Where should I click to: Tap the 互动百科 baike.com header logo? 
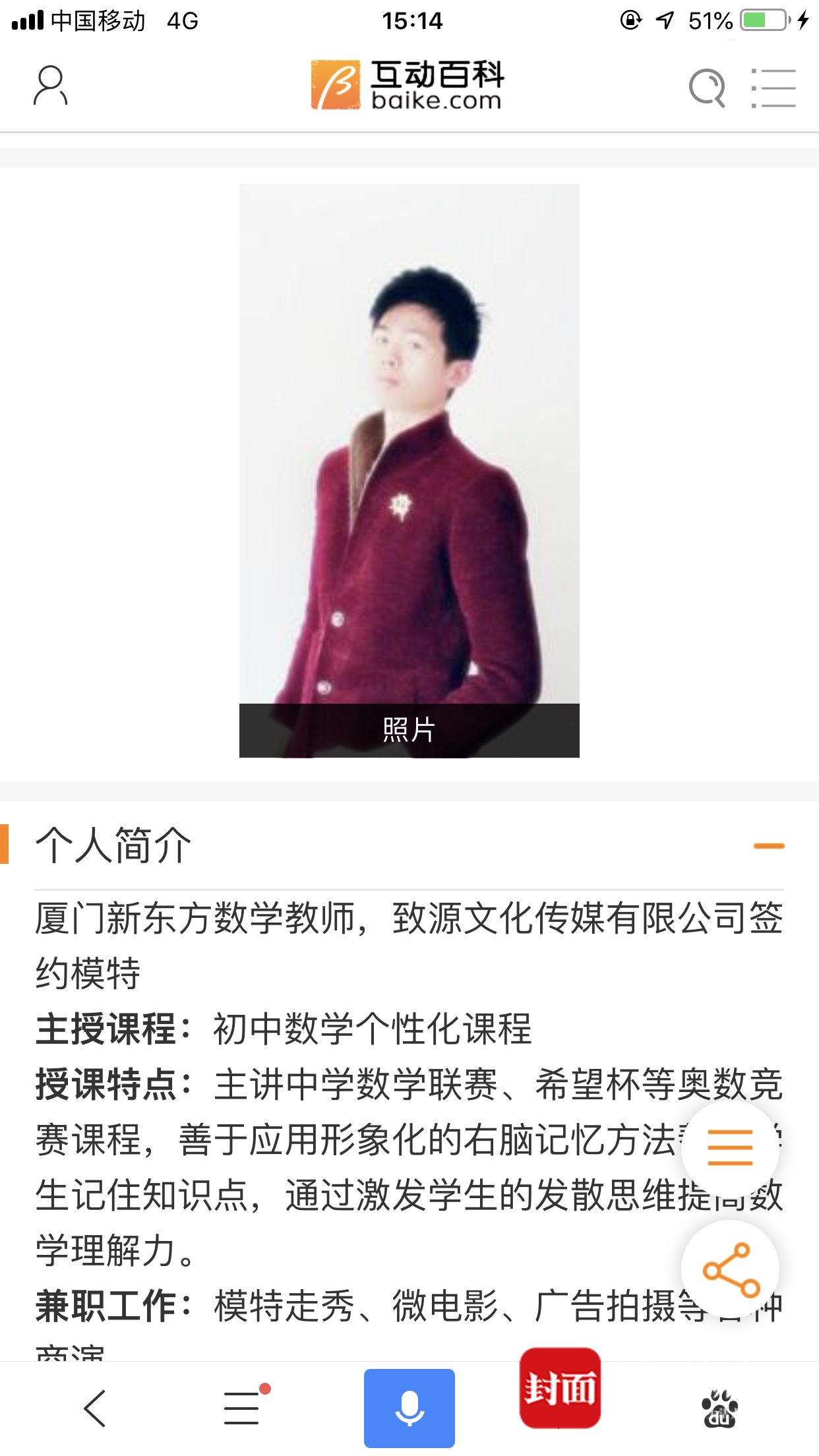click(408, 85)
